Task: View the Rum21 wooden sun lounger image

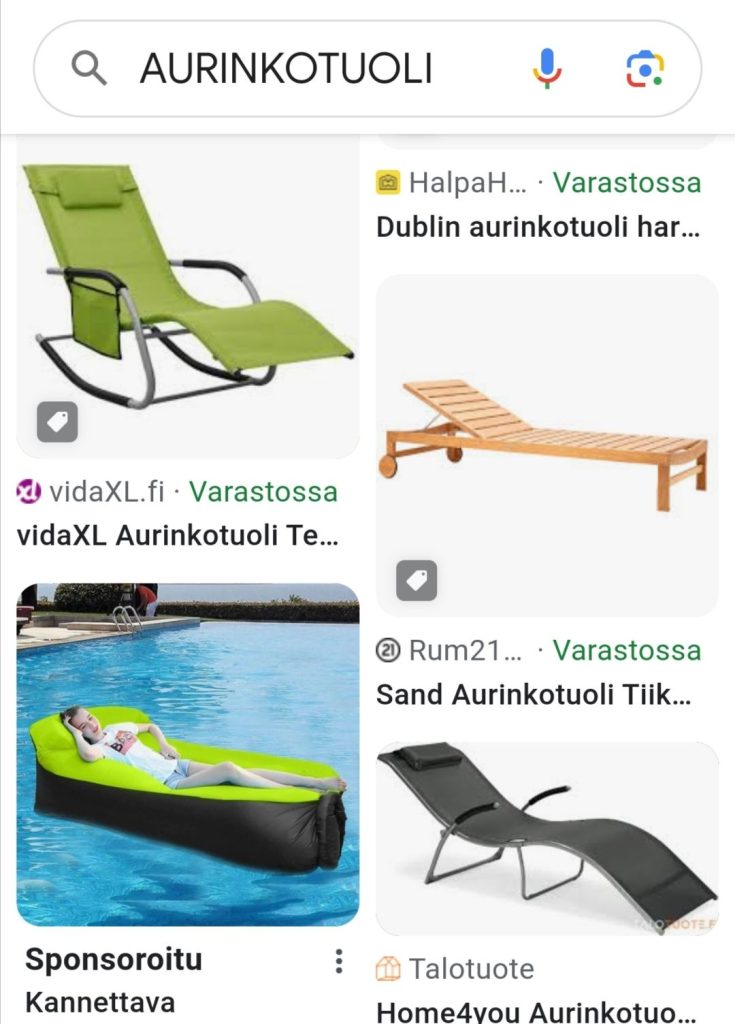Action: click(x=547, y=444)
